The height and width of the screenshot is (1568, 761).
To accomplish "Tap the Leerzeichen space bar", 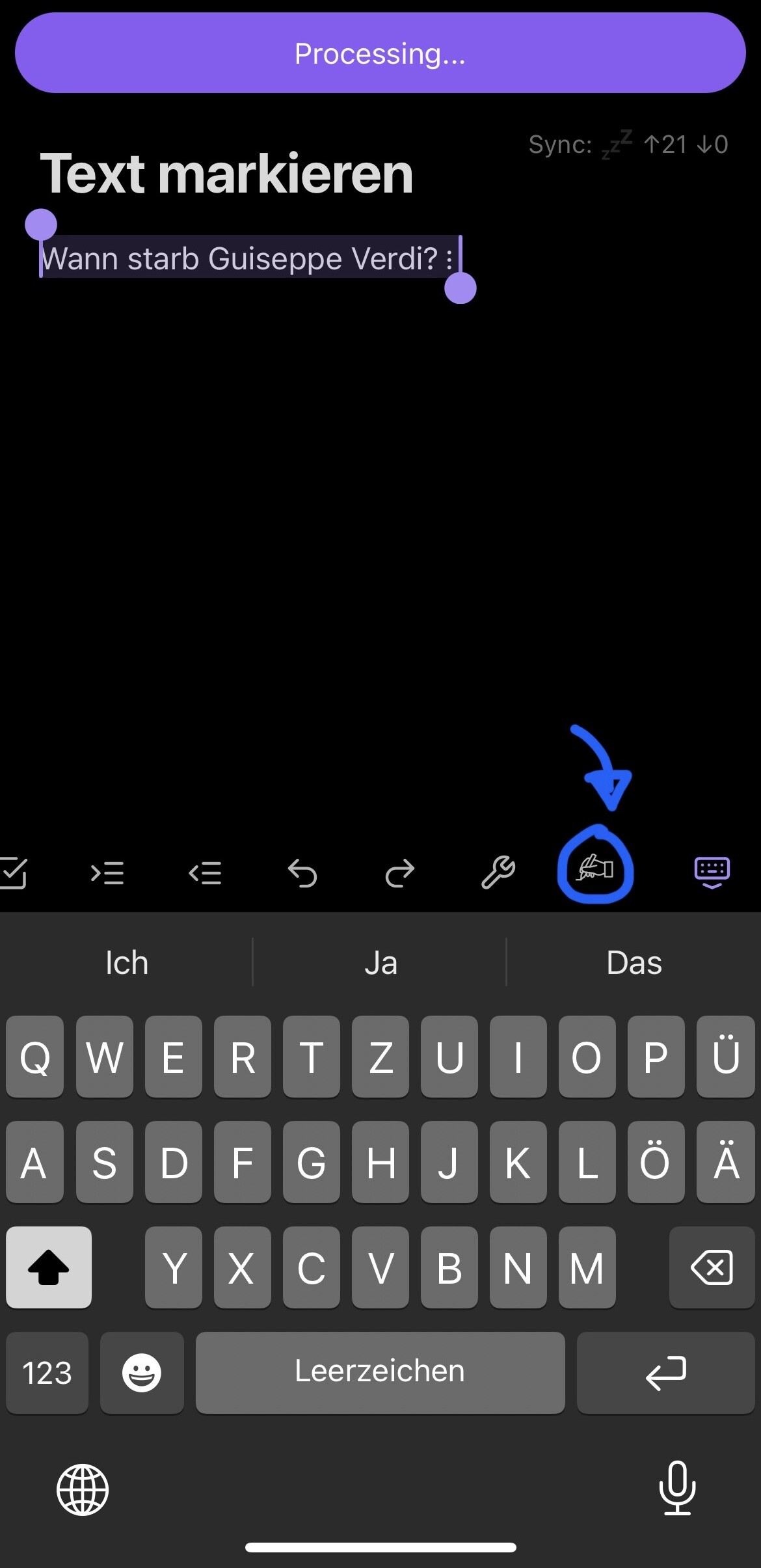I will point(380,1372).
